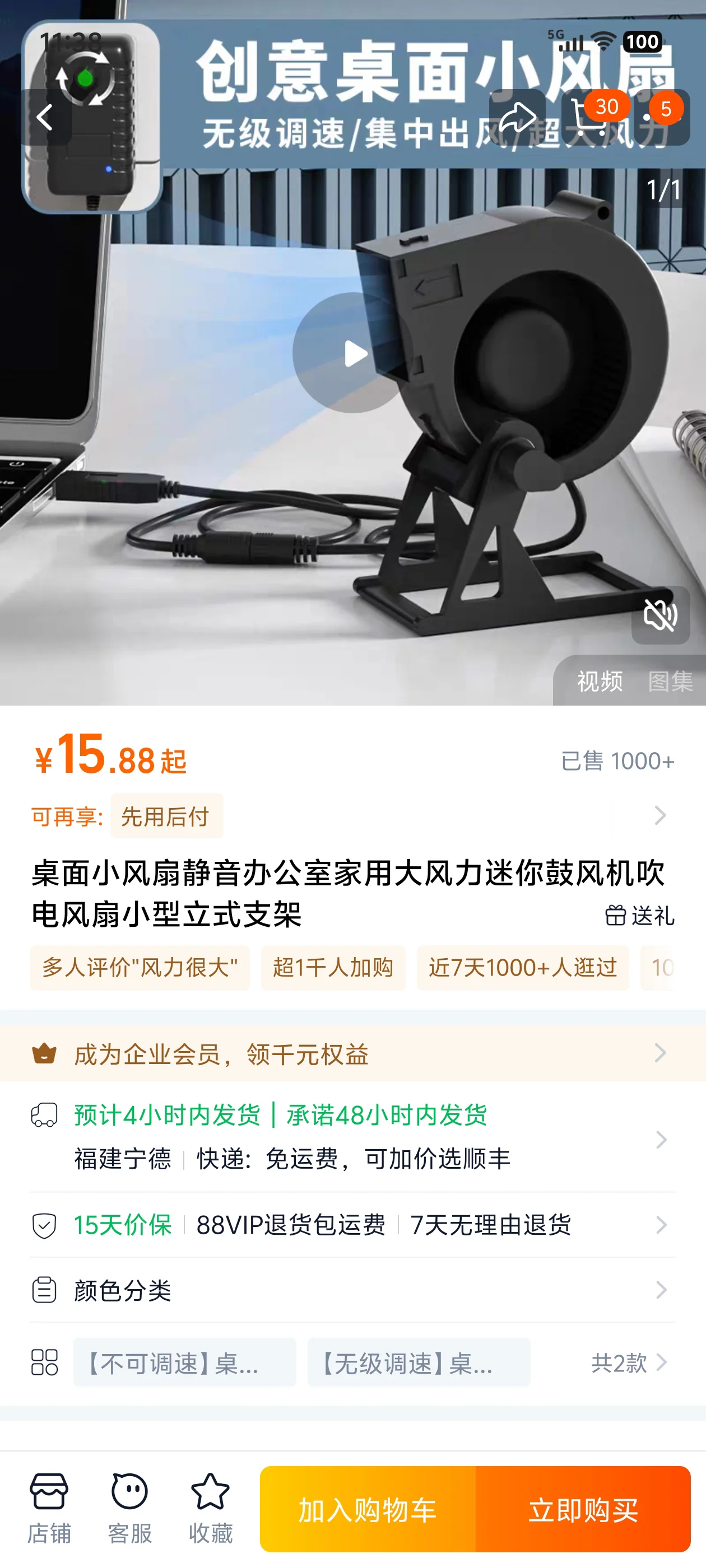
Task: Open 先用后付 payment offer details
Action: click(167, 816)
